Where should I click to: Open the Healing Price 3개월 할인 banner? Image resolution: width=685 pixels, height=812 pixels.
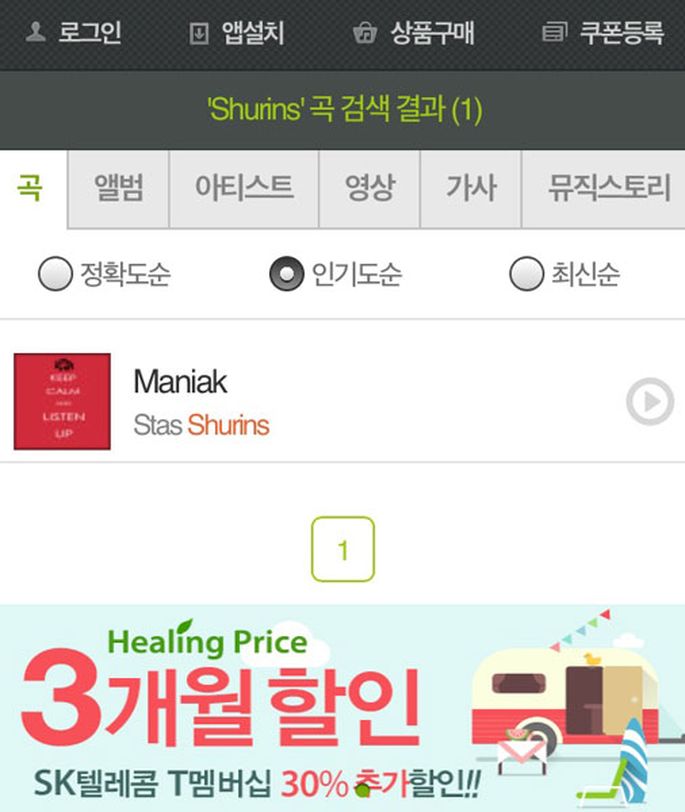[x=342, y=708]
